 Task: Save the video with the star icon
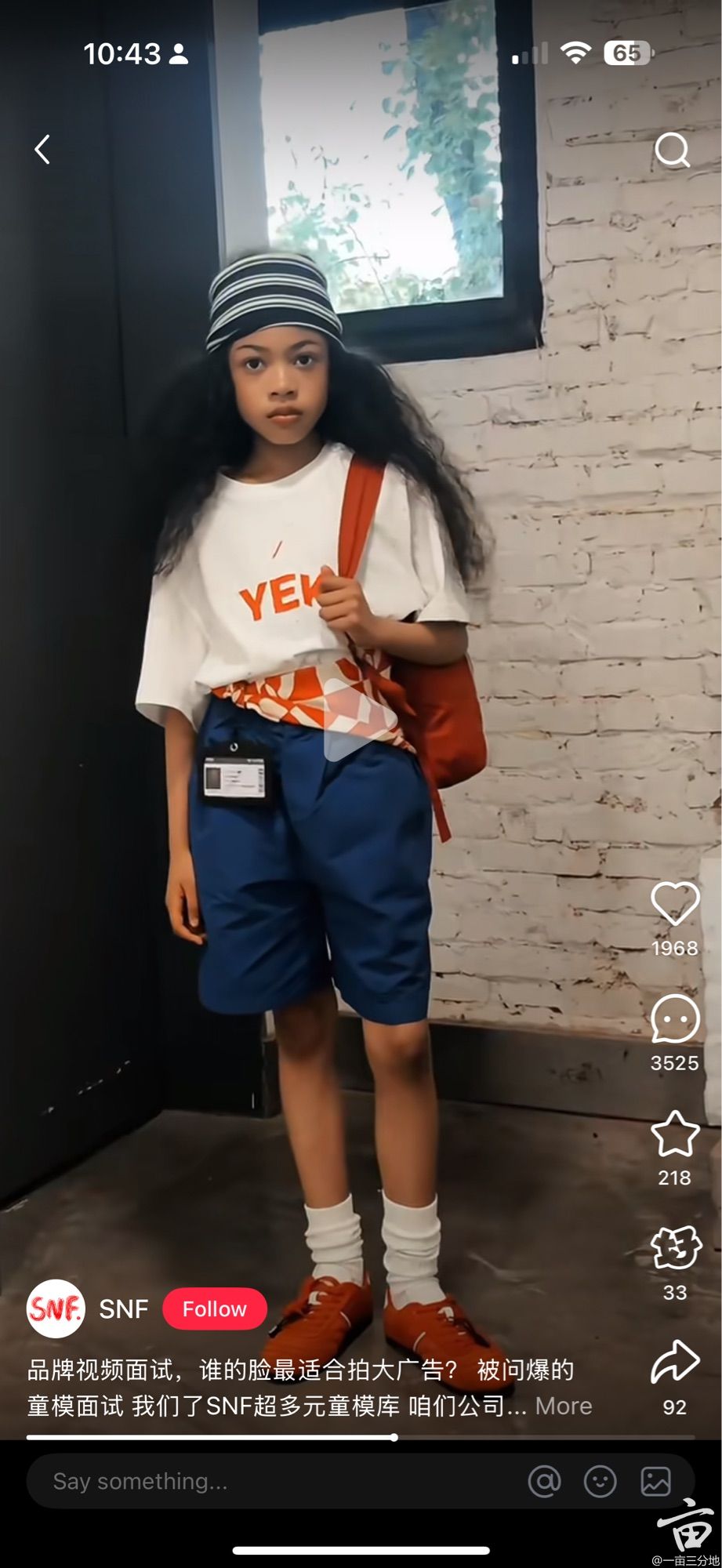(674, 1134)
